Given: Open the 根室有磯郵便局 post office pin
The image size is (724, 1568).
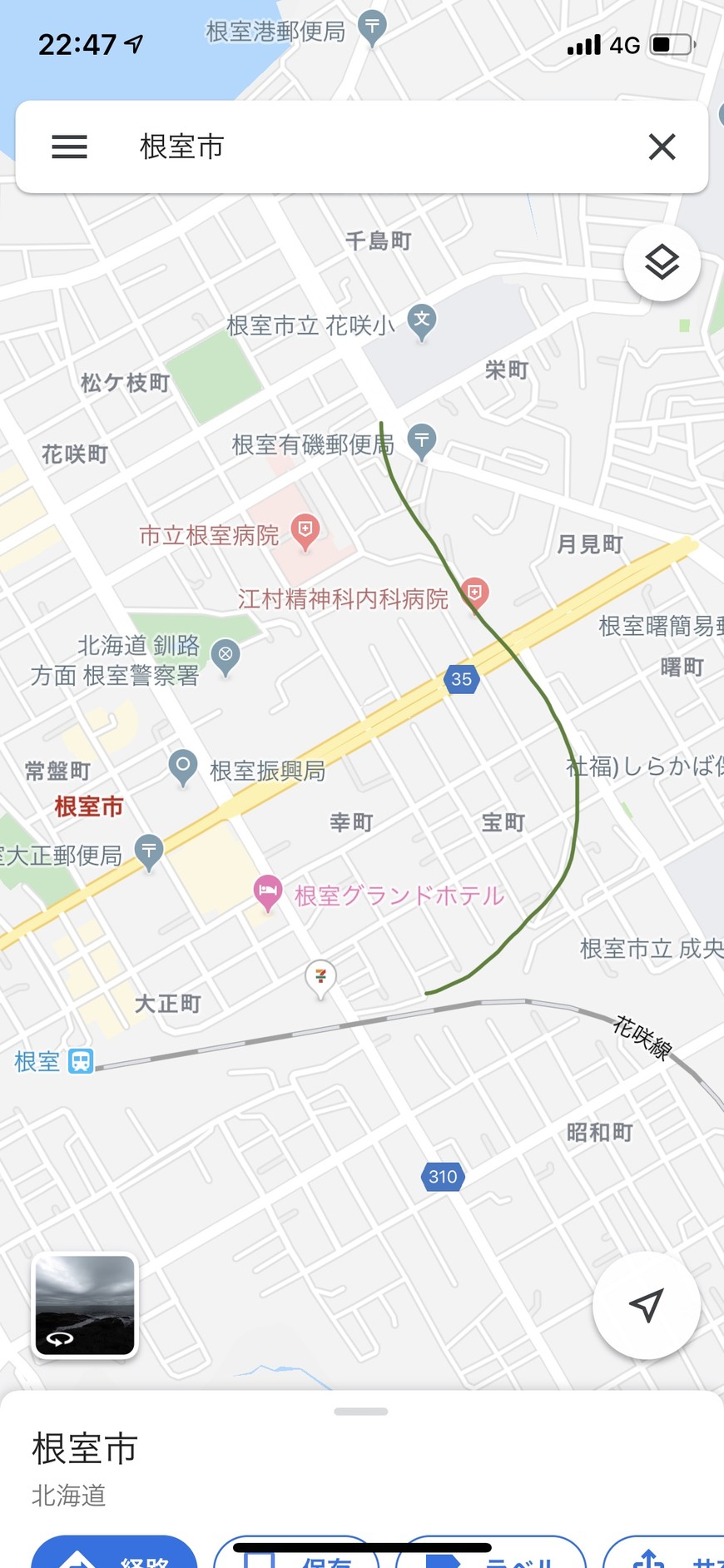Looking at the screenshot, I should (422, 439).
